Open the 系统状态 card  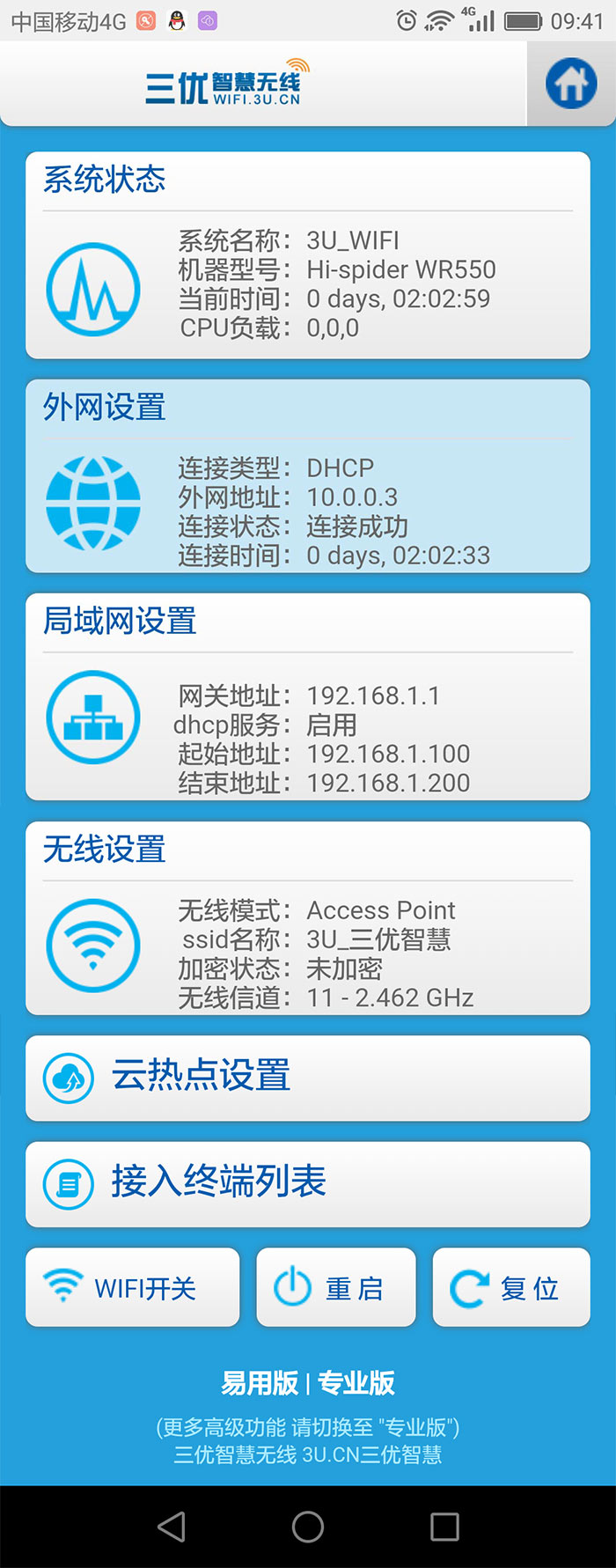pos(308,255)
